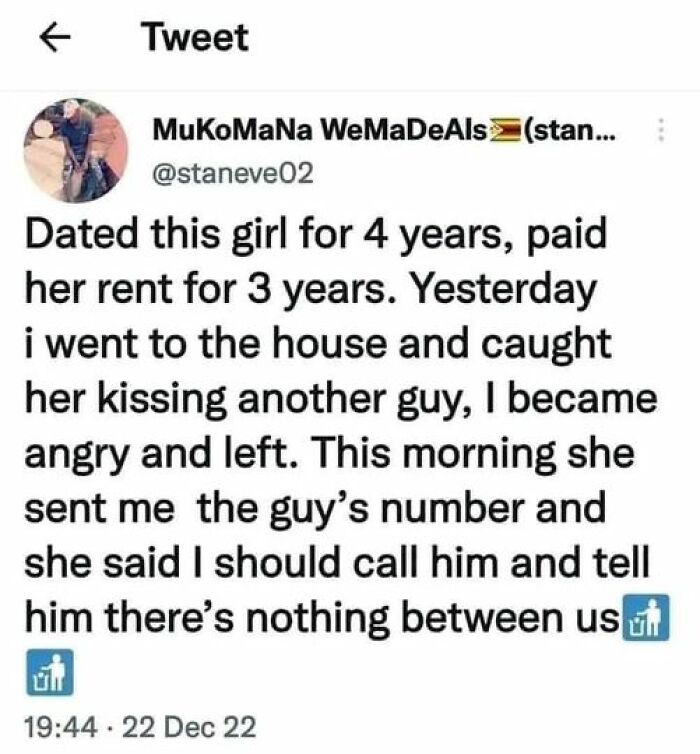Open the @staneve02 profile handle
Screen dimensions: 700x754
pos(233,172)
